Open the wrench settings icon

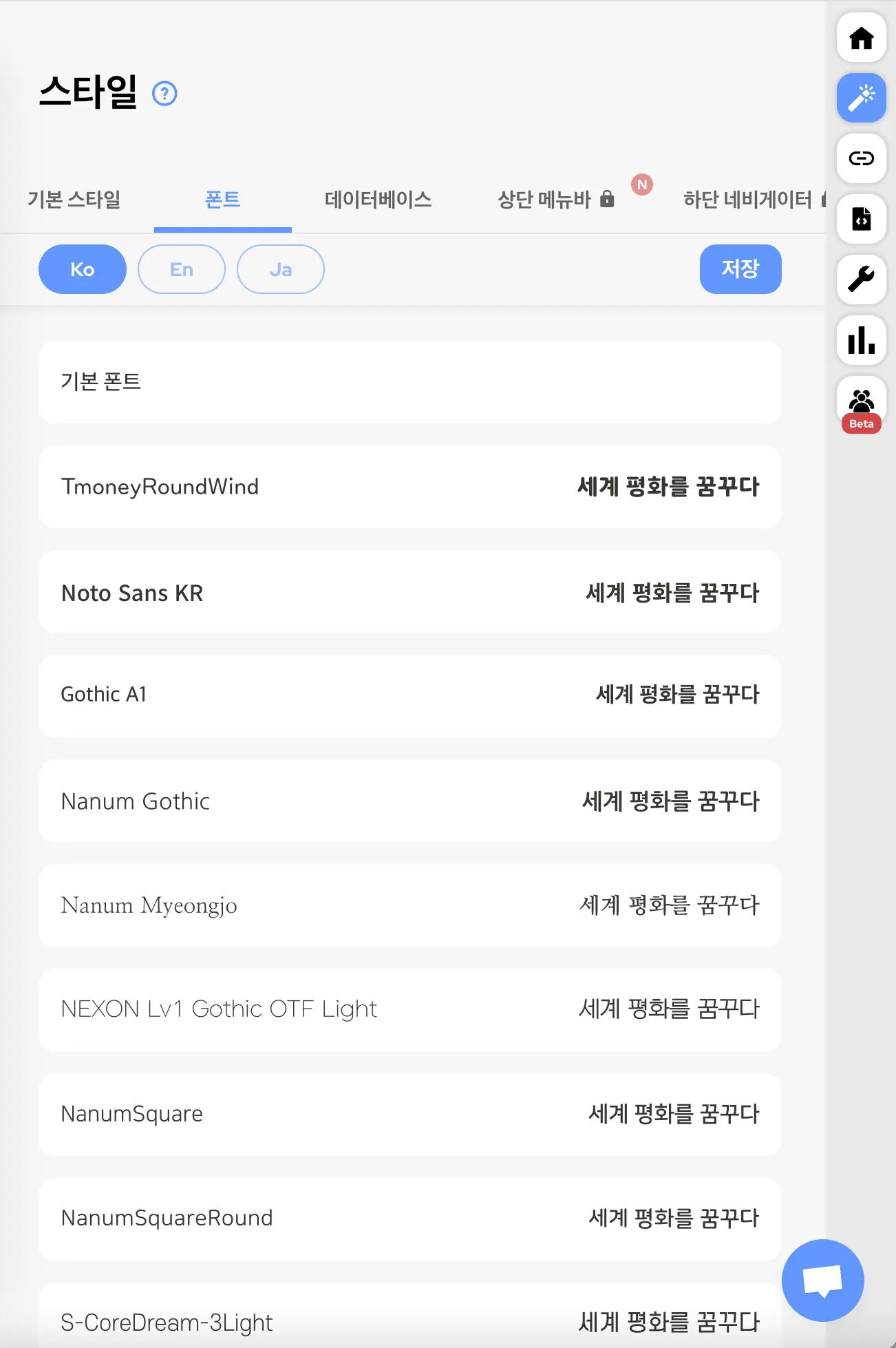861,280
